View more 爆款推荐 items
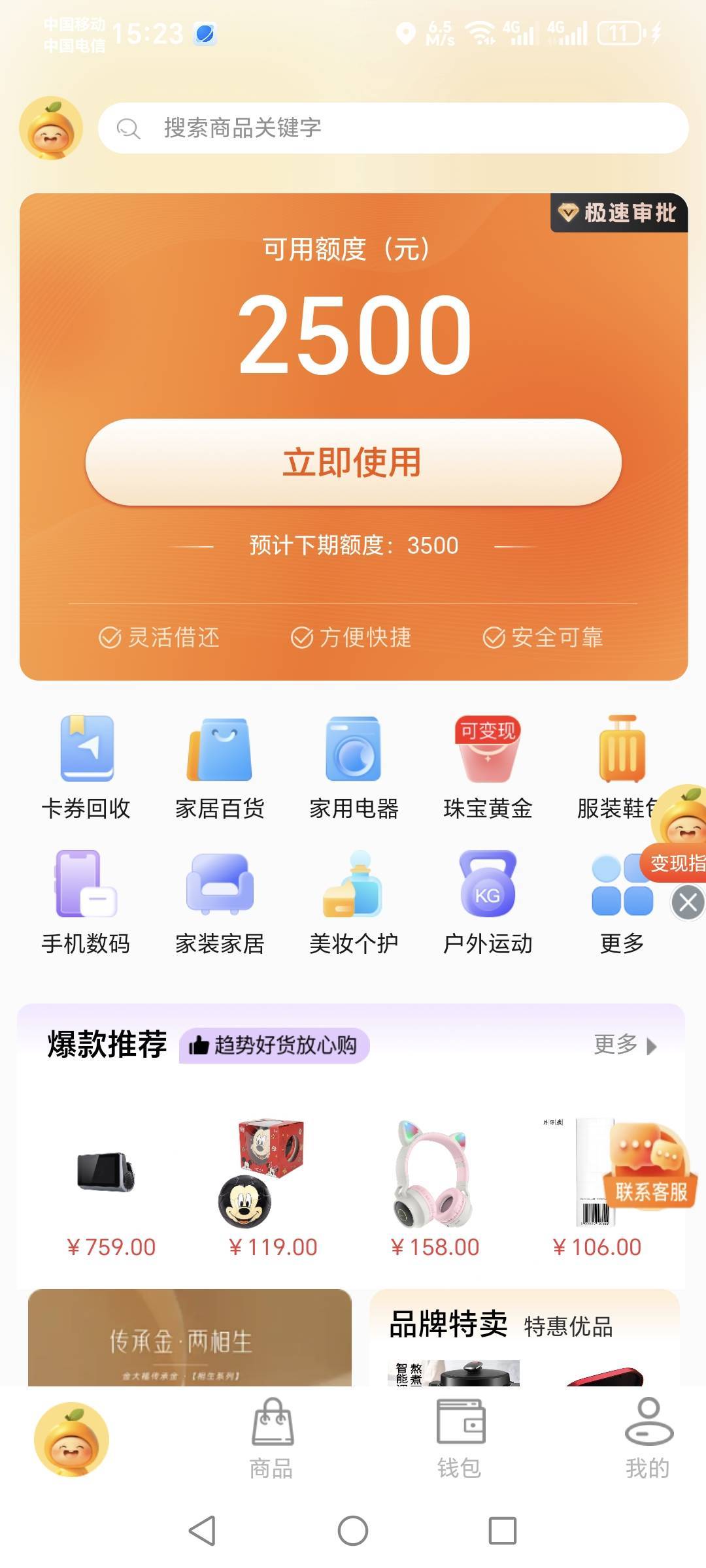The height and width of the screenshot is (1568, 706). 625,1045
